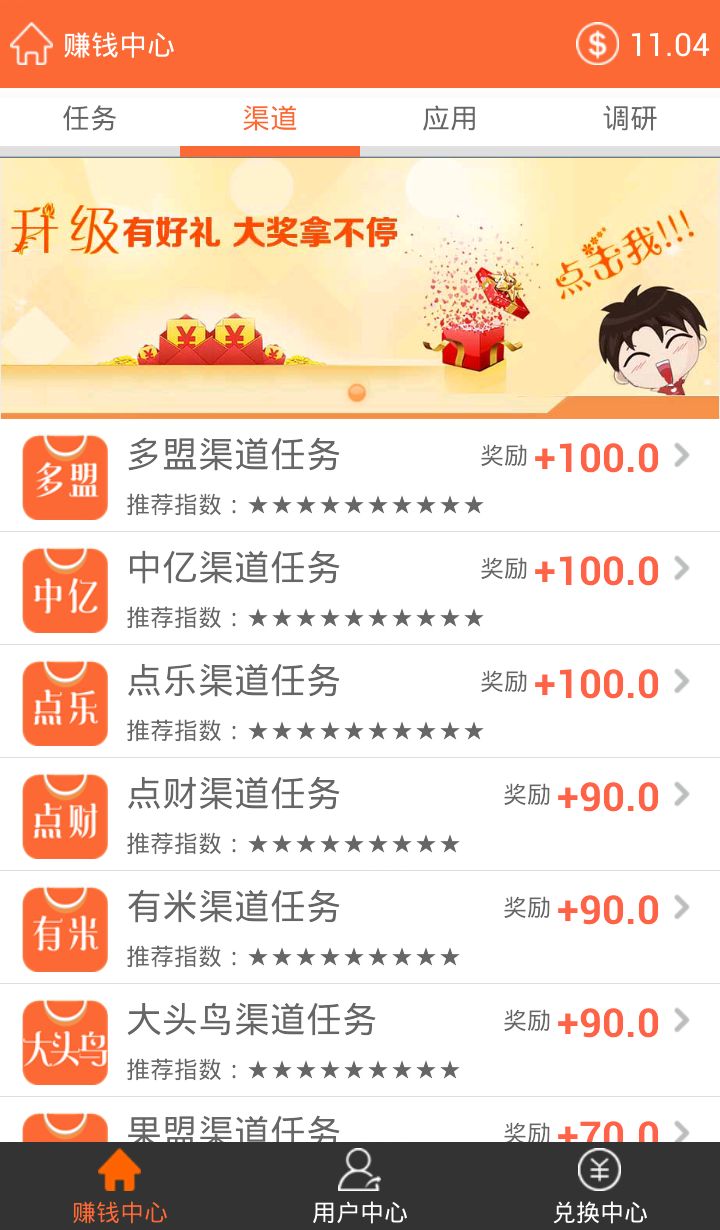Image resolution: width=720 pixels, height=1230 pixels.
Task: Switch to the 任务 tab
Action: pyautogui.click(x=90, y=118)
